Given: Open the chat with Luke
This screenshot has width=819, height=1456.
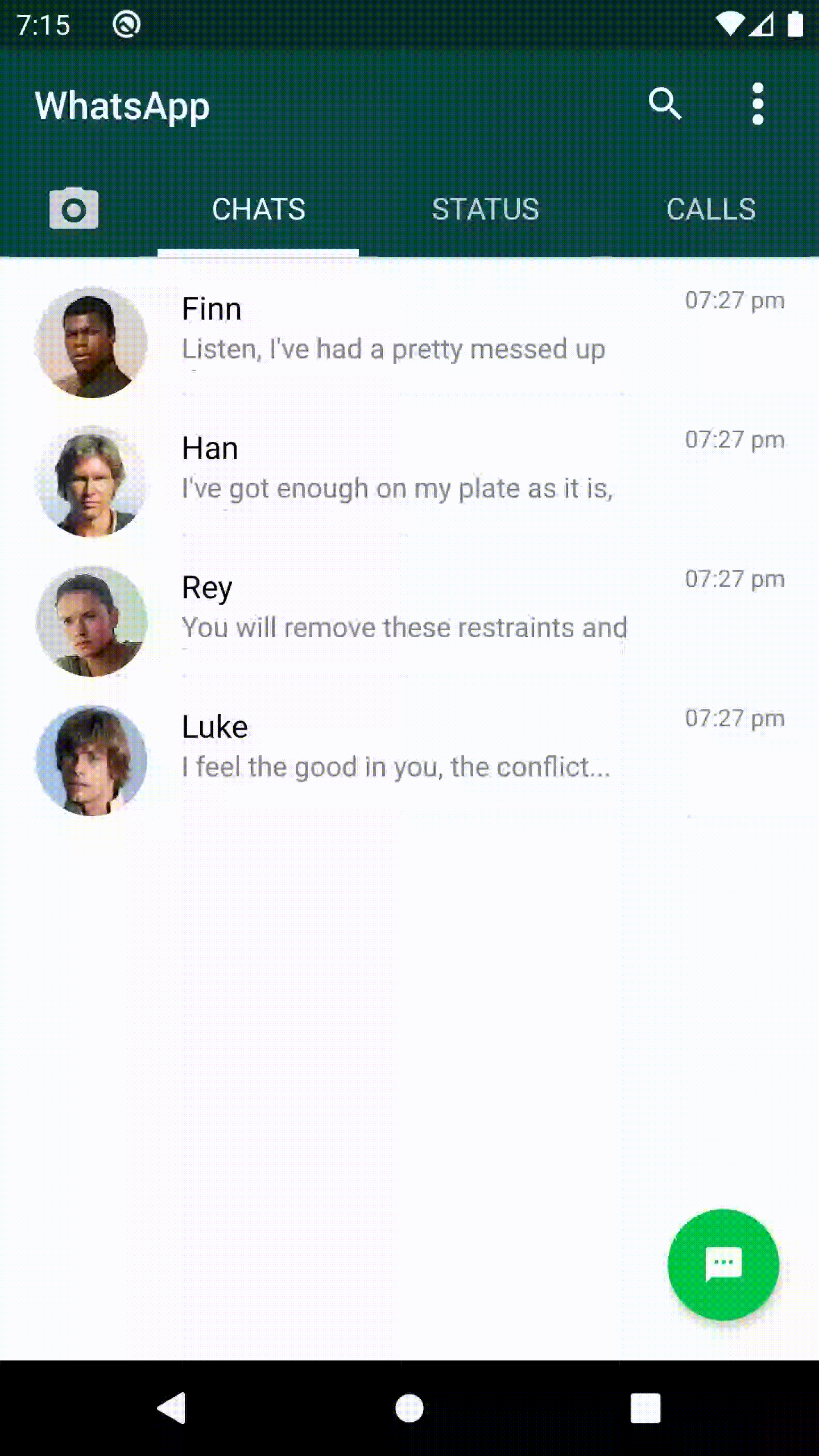Looking at the screenshot, I should click(409, 760).
